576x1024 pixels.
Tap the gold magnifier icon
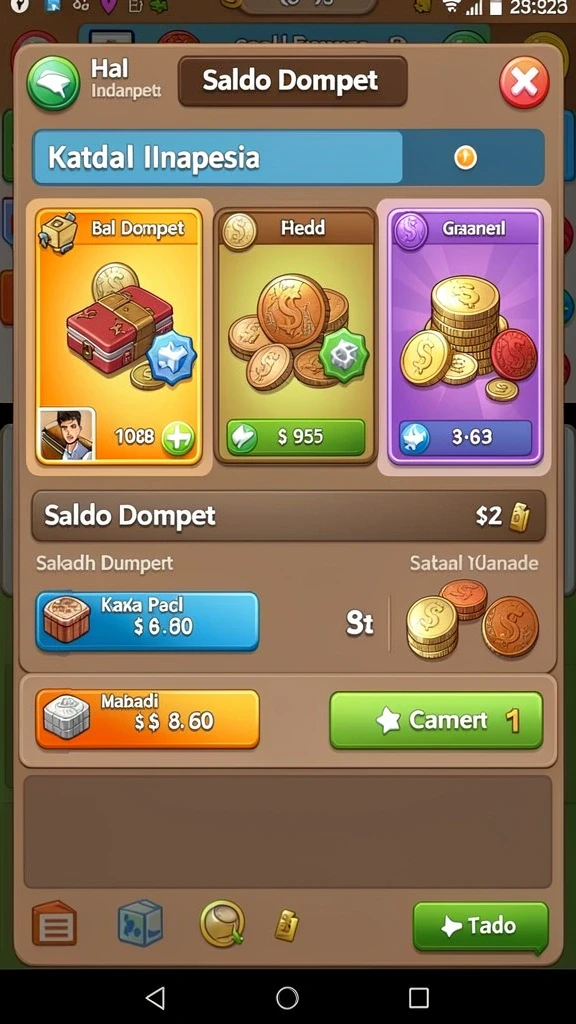tap(223, 923)
